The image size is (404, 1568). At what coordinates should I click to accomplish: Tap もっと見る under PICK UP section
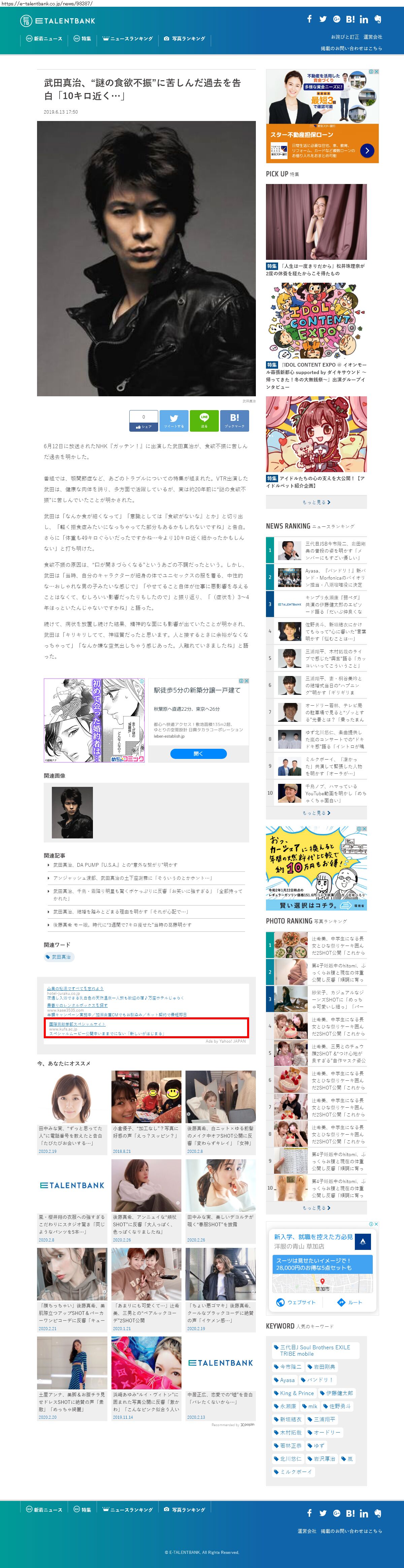[x=316, y=502]
